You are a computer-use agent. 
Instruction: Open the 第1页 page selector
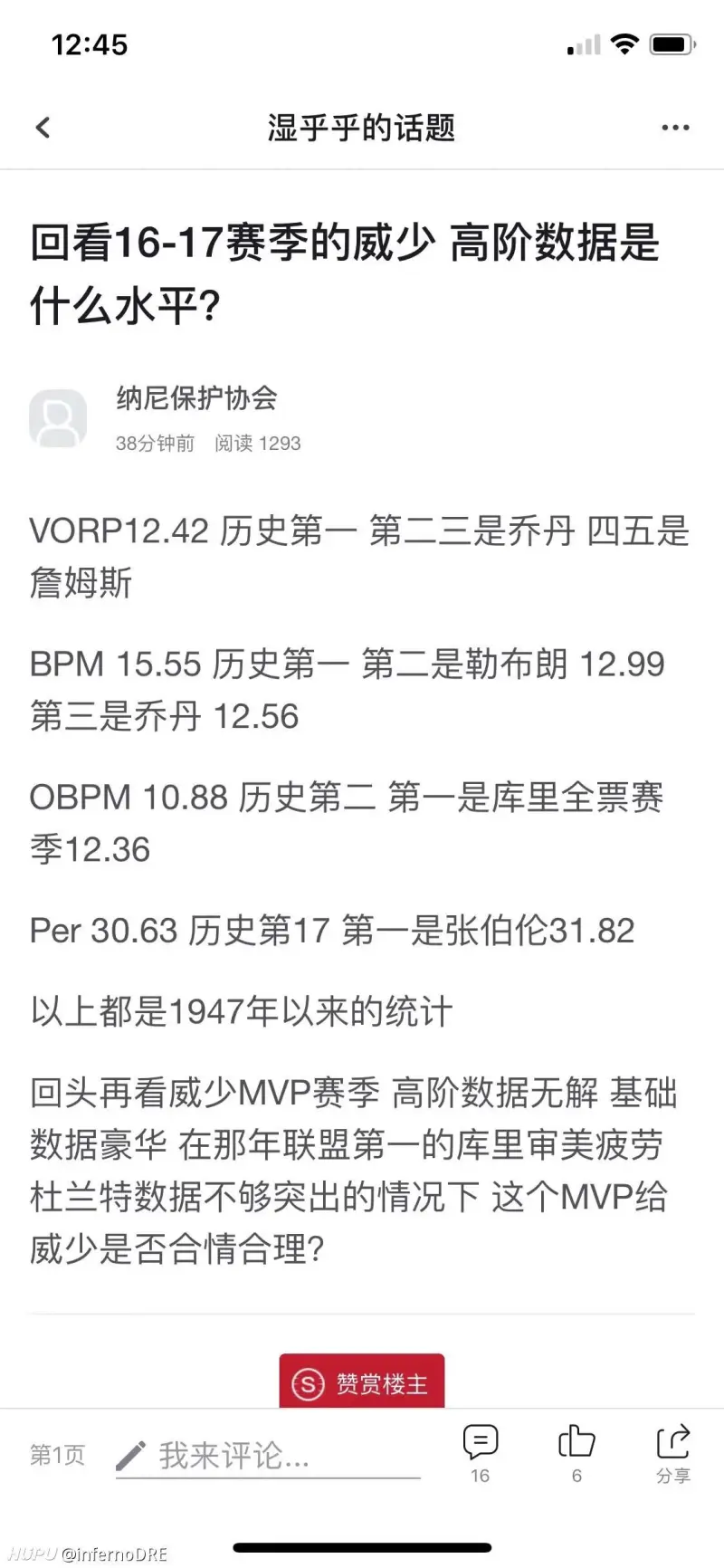click(x=57, y=1455)
